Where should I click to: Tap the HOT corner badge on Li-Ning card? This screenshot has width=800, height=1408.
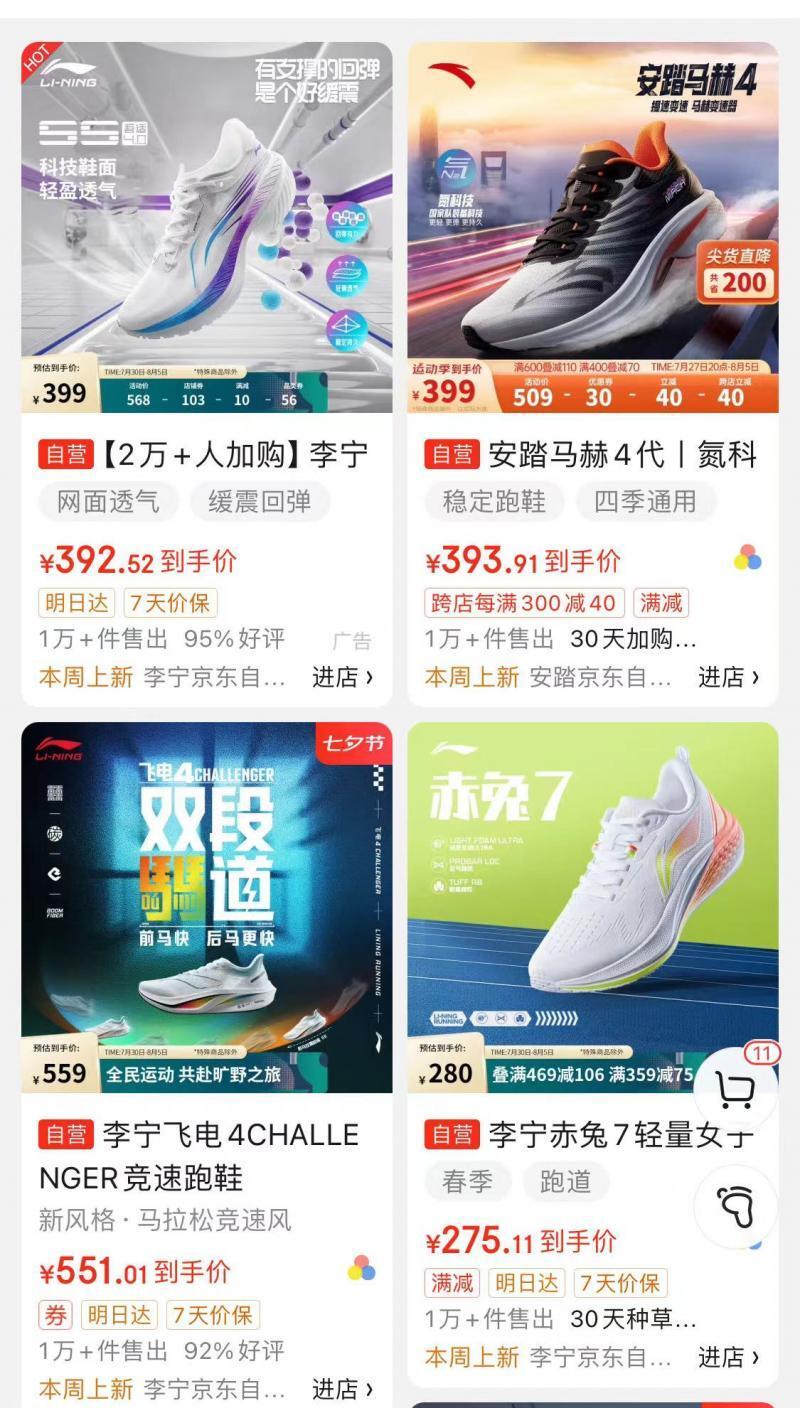pos(35,62)
